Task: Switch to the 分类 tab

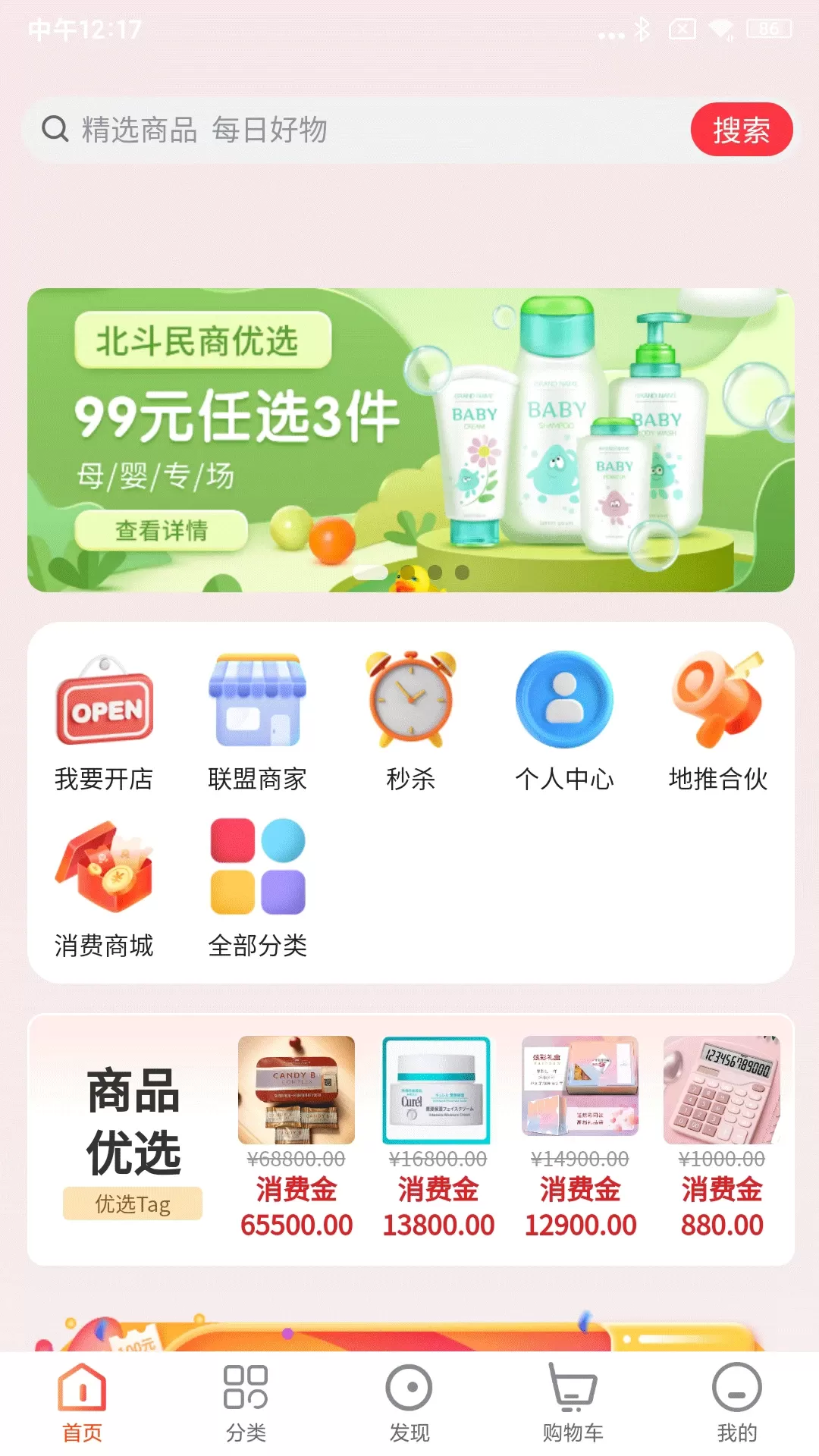Action: click(246, 1403)
